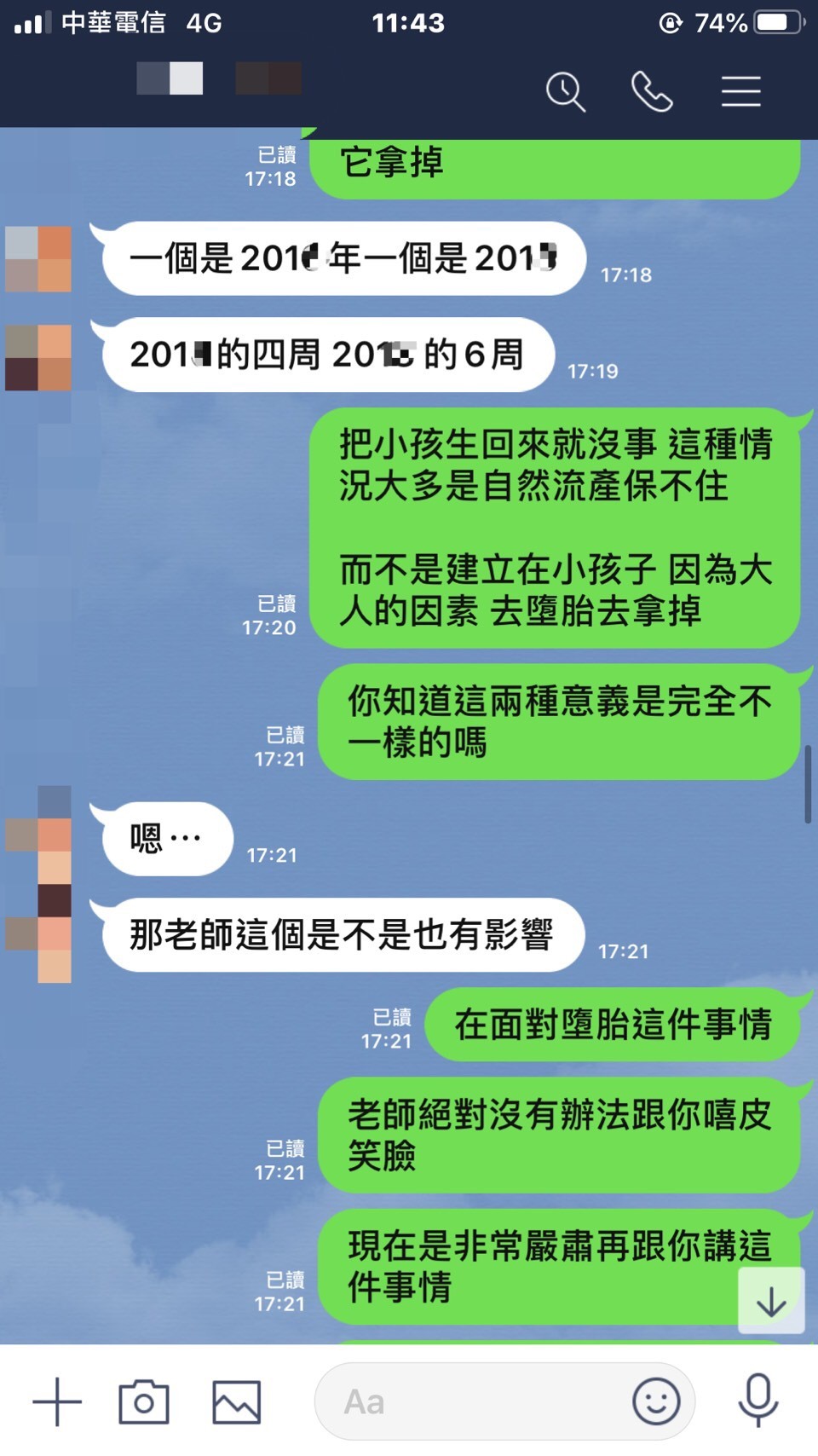Open the emoji sticker picker
Image resolution: width=818 pixels, height=1456 pixels.
656,1401
